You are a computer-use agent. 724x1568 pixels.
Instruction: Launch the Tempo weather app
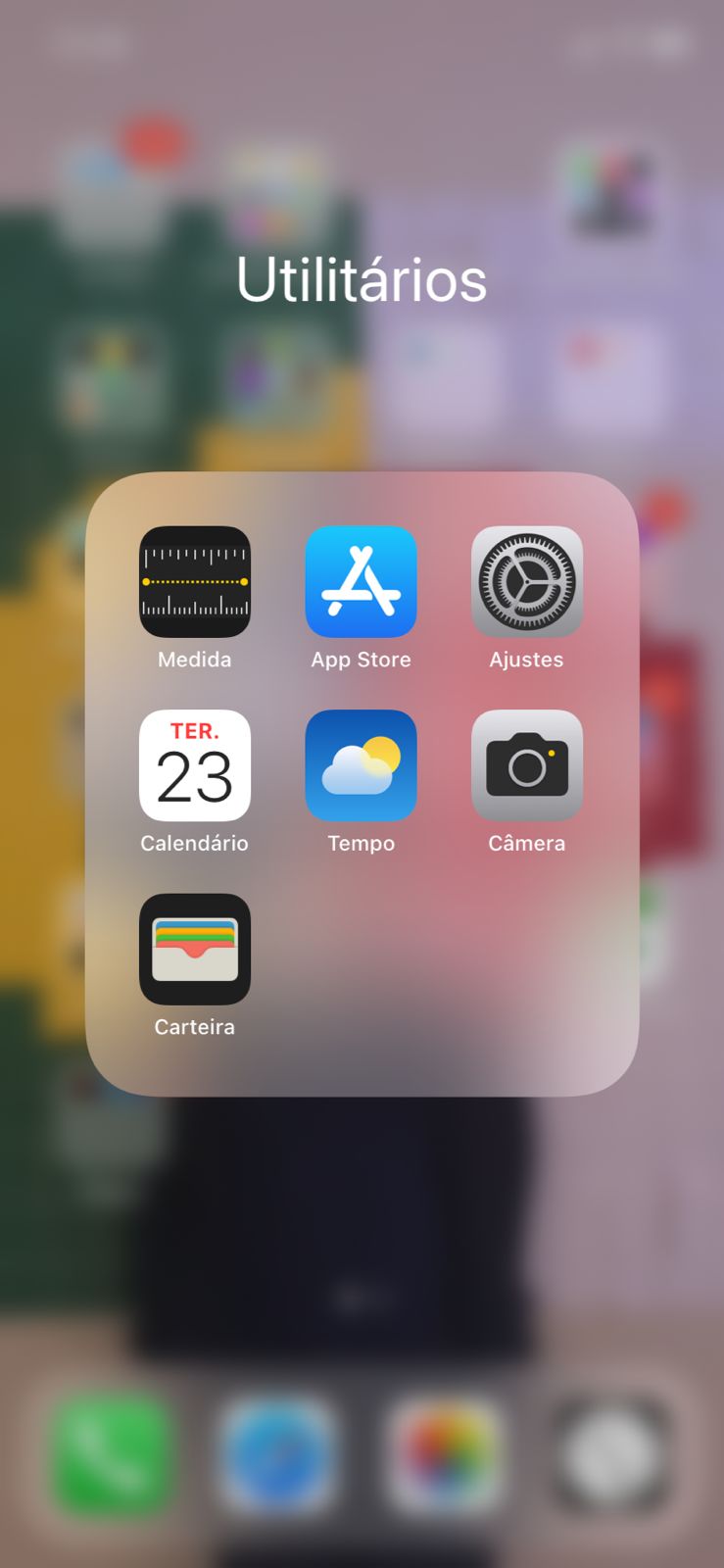pyautogui.click(x=361, y=765)
